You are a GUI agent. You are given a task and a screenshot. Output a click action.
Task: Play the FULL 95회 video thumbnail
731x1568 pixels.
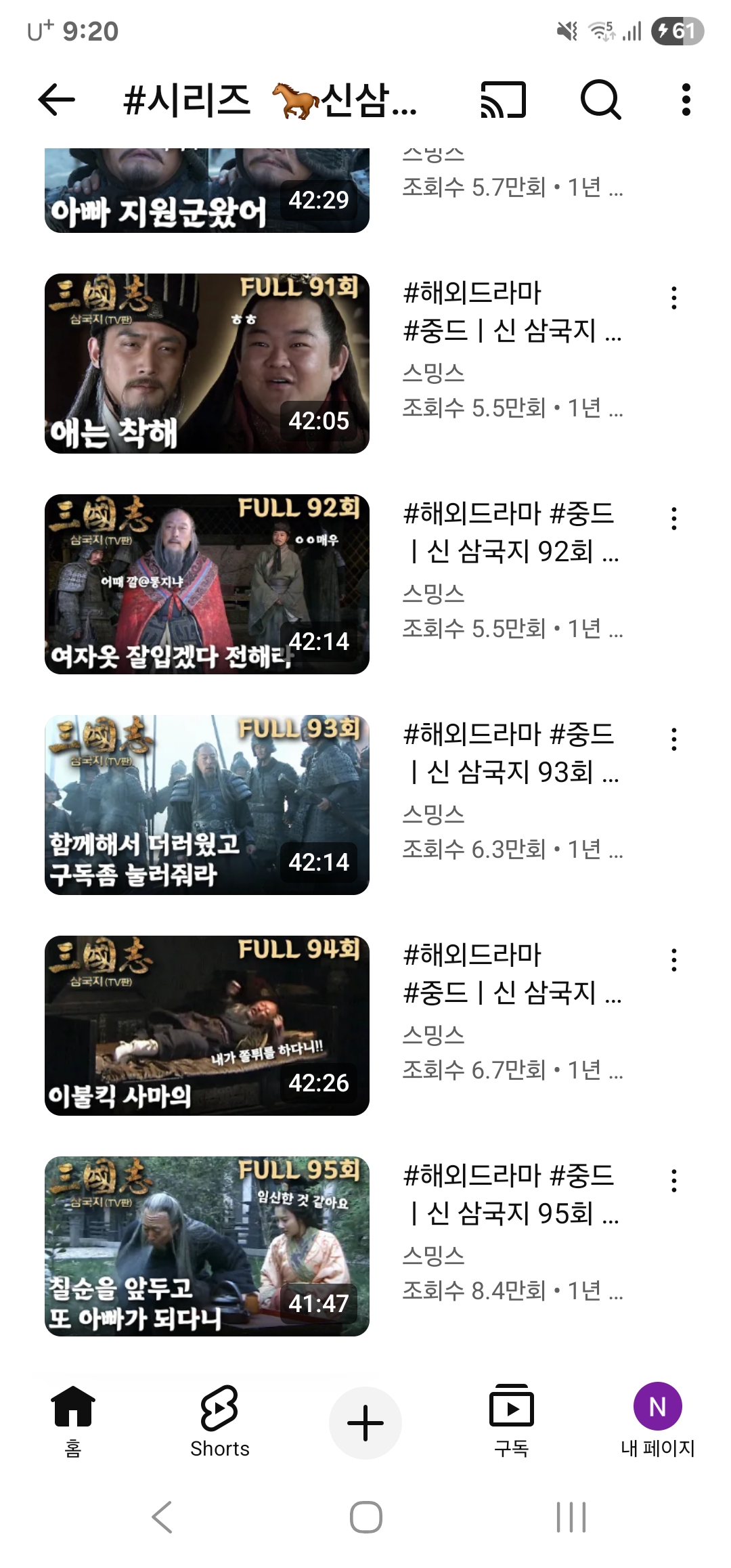pyautogui.click(x=207, y=1246)
